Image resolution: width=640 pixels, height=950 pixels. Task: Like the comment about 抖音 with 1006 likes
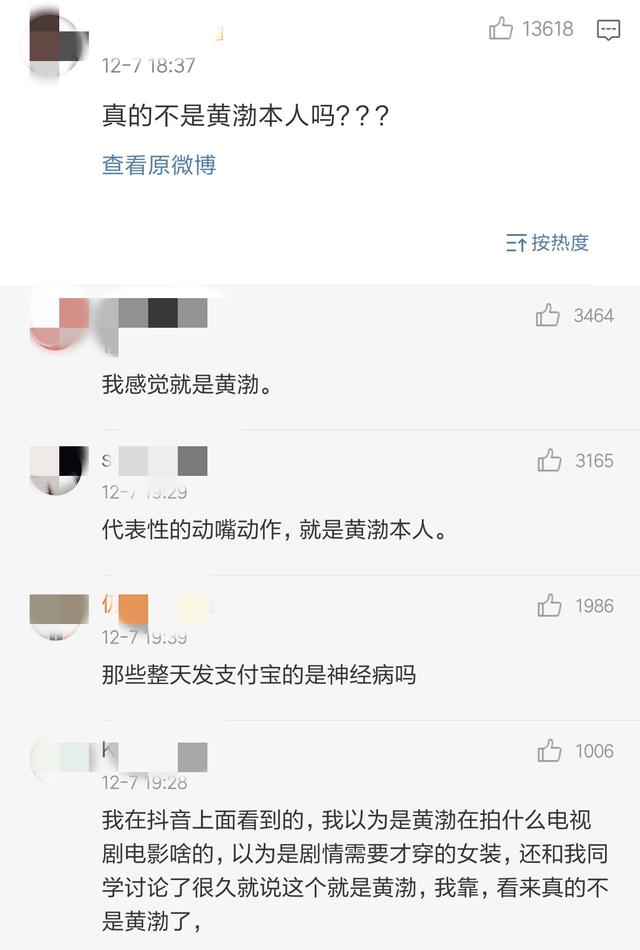pyautogui.click(x=549, y=751)
